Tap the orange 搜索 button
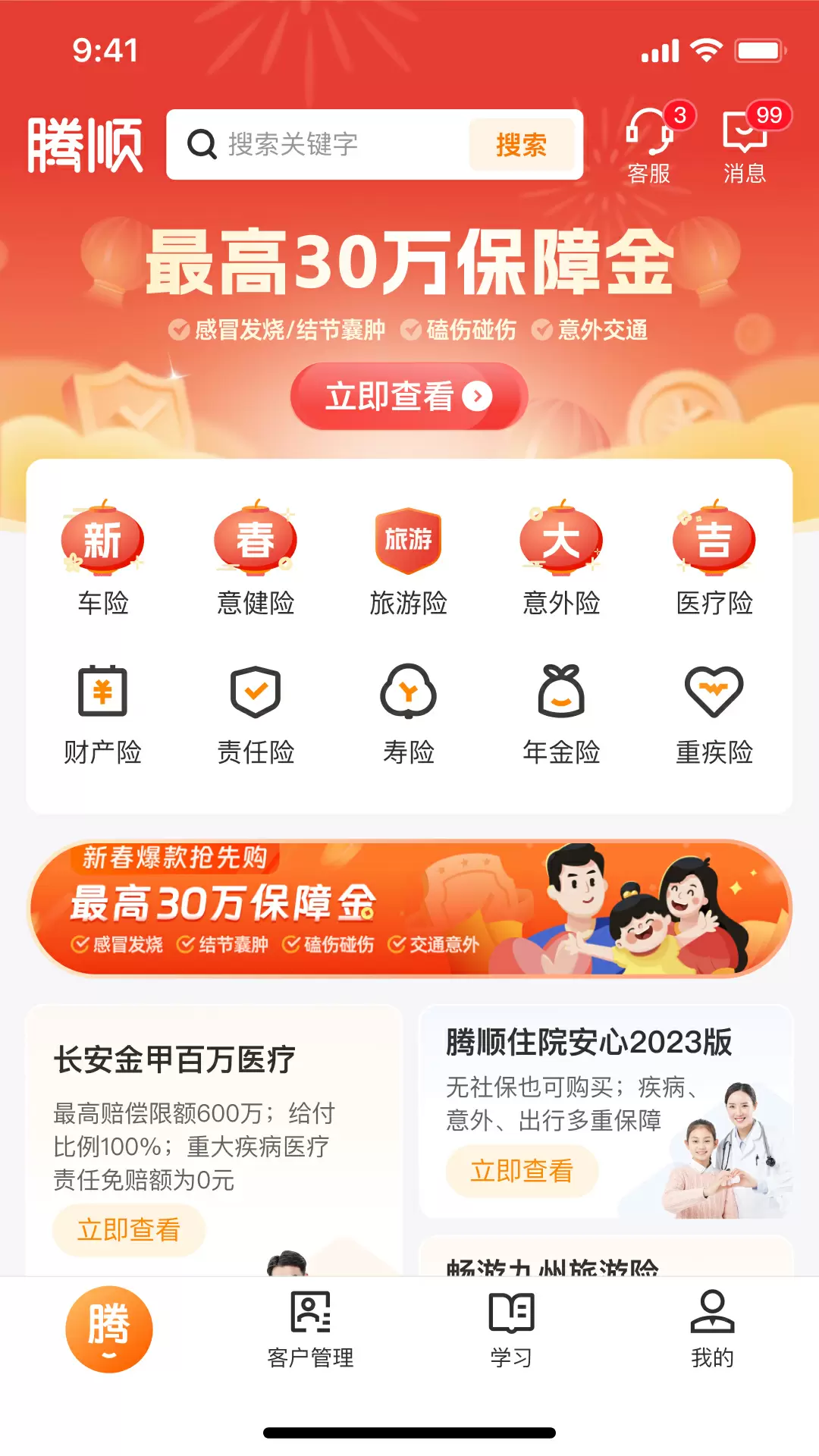This screenshot has width=819, height=1456. click(x=521, y=144)
